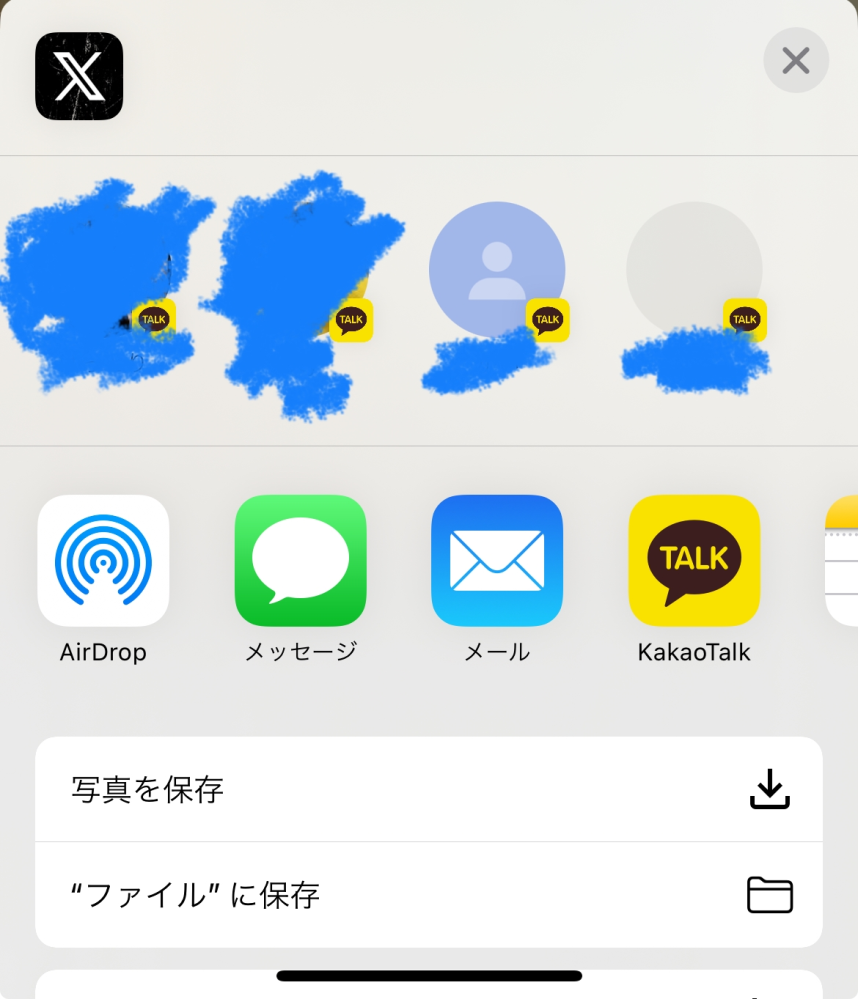Select the KakaoTalk contact with blue silhouette avatar
The image size is (858, 999).
[x=497, y=270]
